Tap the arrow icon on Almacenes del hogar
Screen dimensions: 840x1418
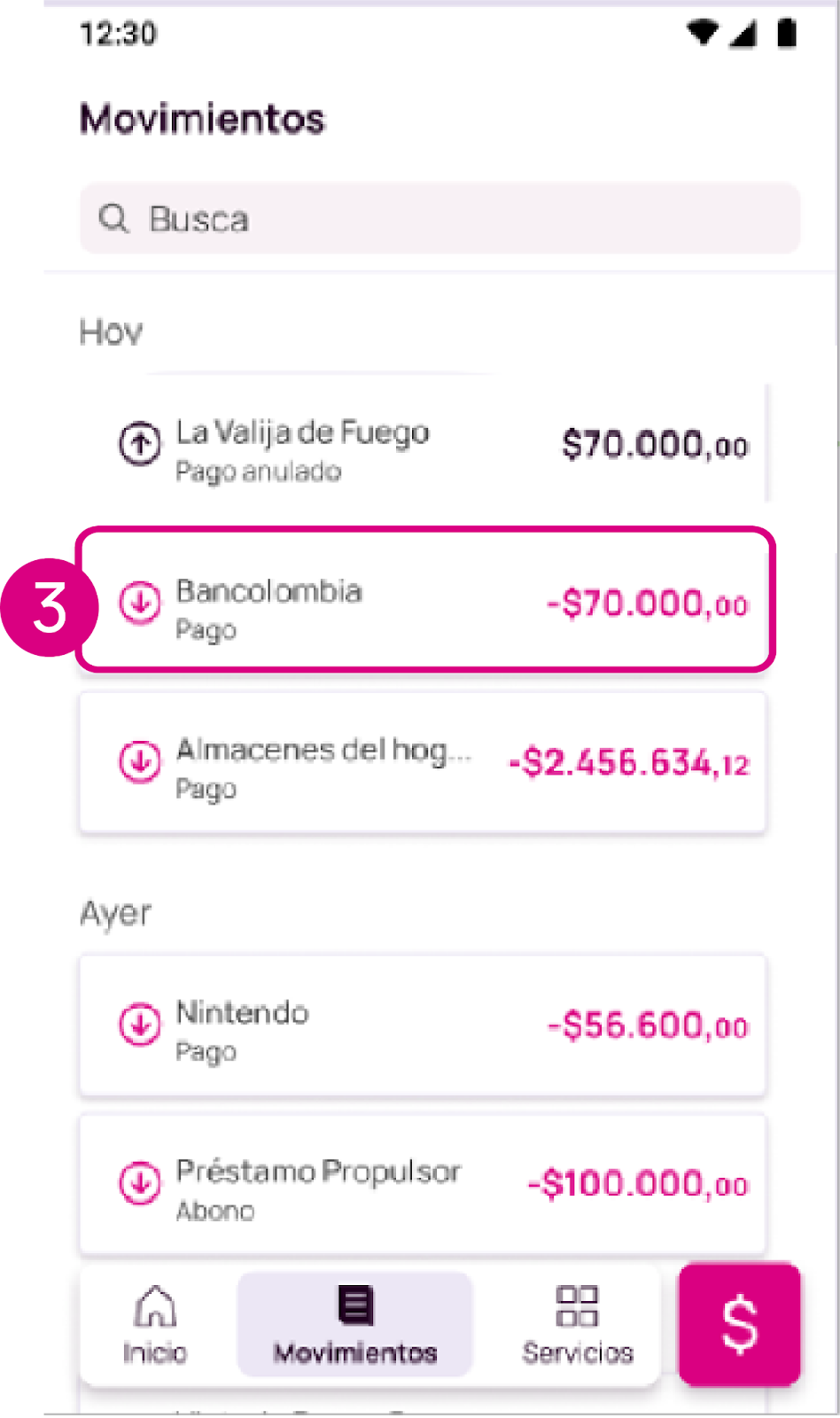click(x=138, y=761)
